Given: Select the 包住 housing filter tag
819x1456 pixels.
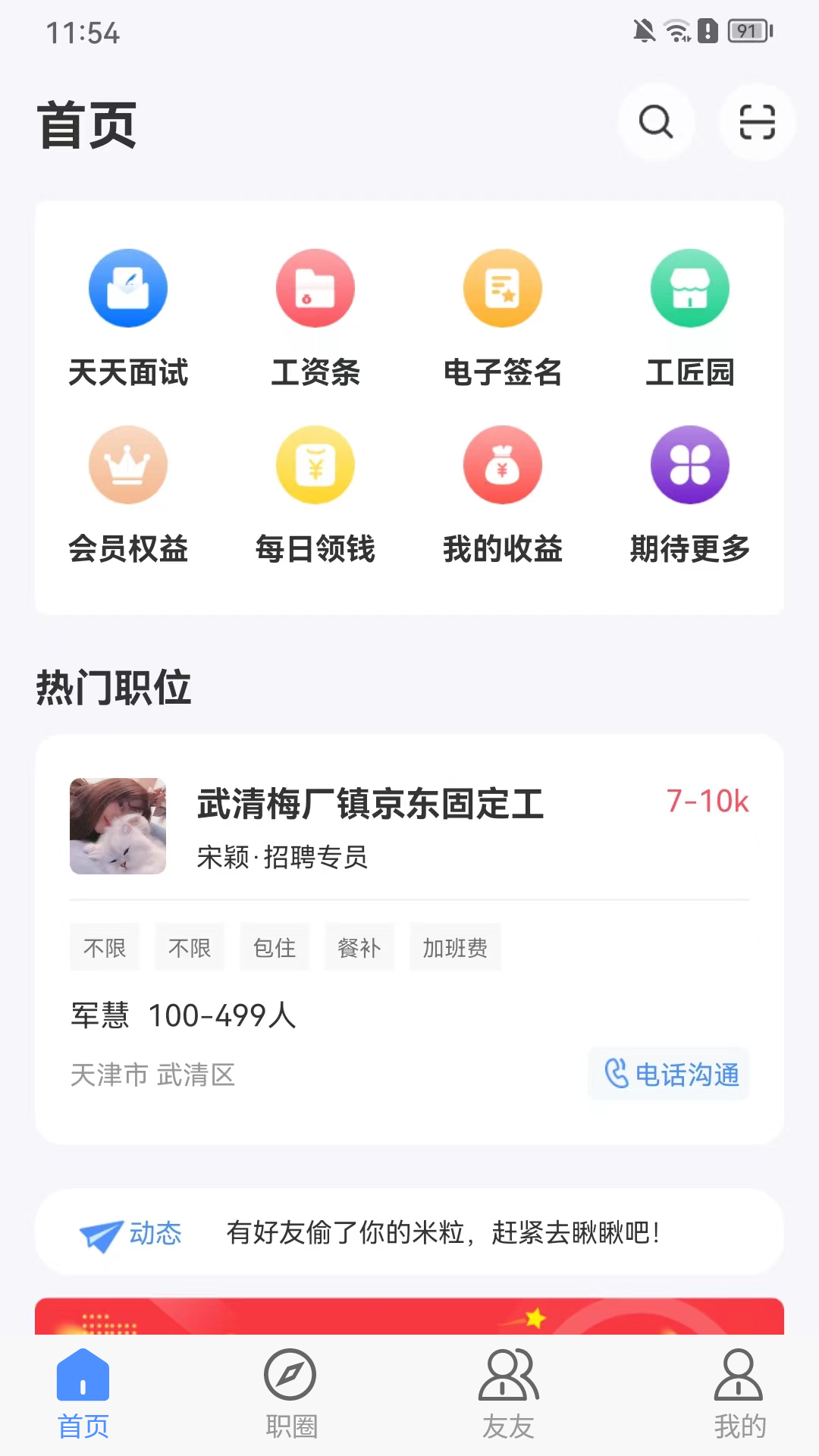Looking at the screenshot, I should (274, 946).
